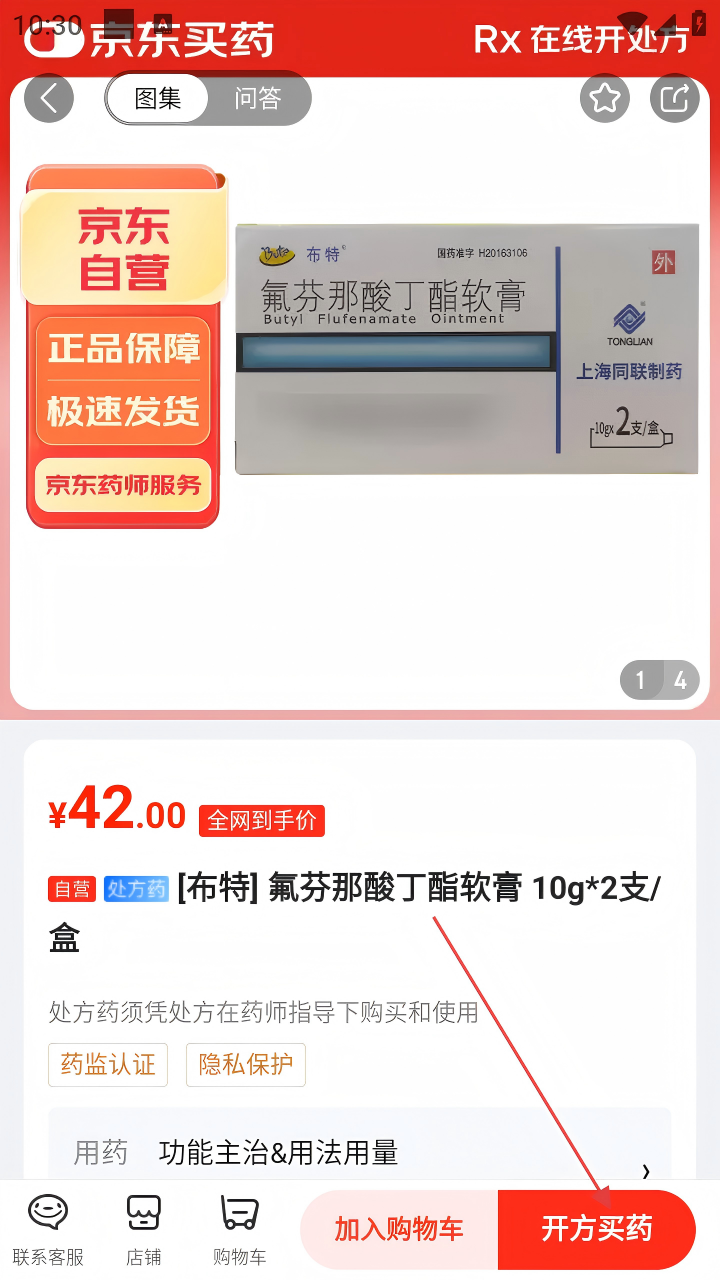Favorite this product with the star icon
Image resolution: width=720 pixels, height=1280 pixels.
click(x=604, y=98)
